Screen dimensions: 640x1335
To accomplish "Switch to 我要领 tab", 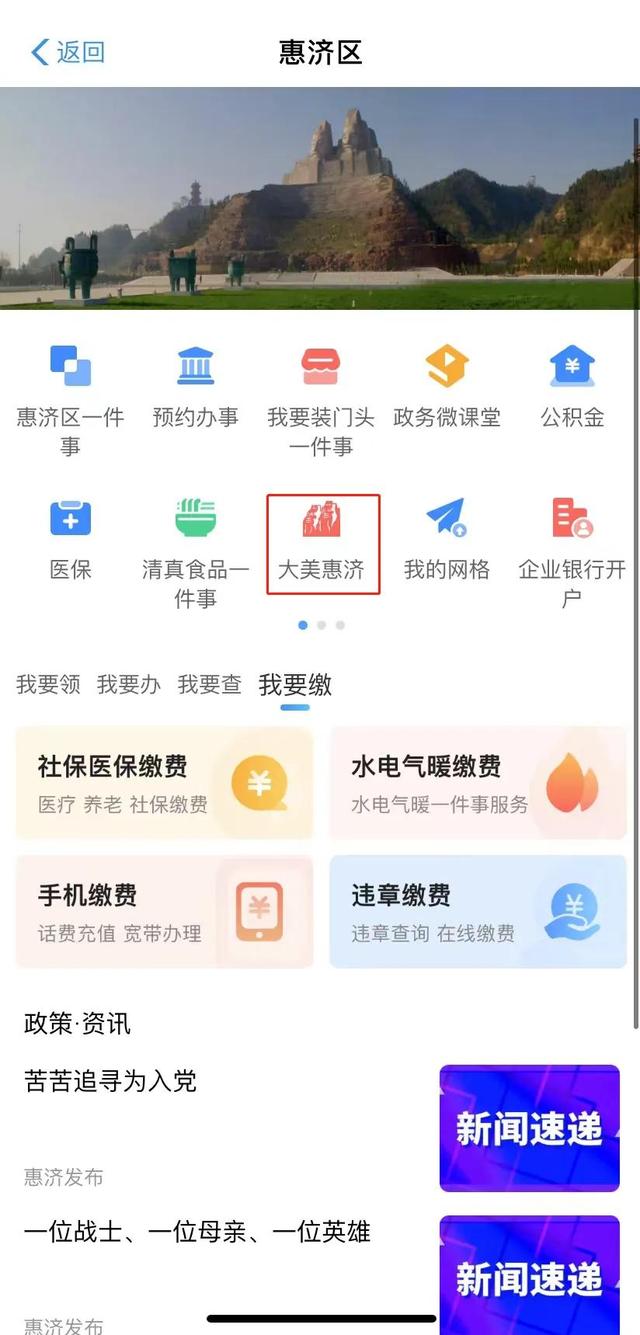I will pos(48,685).
